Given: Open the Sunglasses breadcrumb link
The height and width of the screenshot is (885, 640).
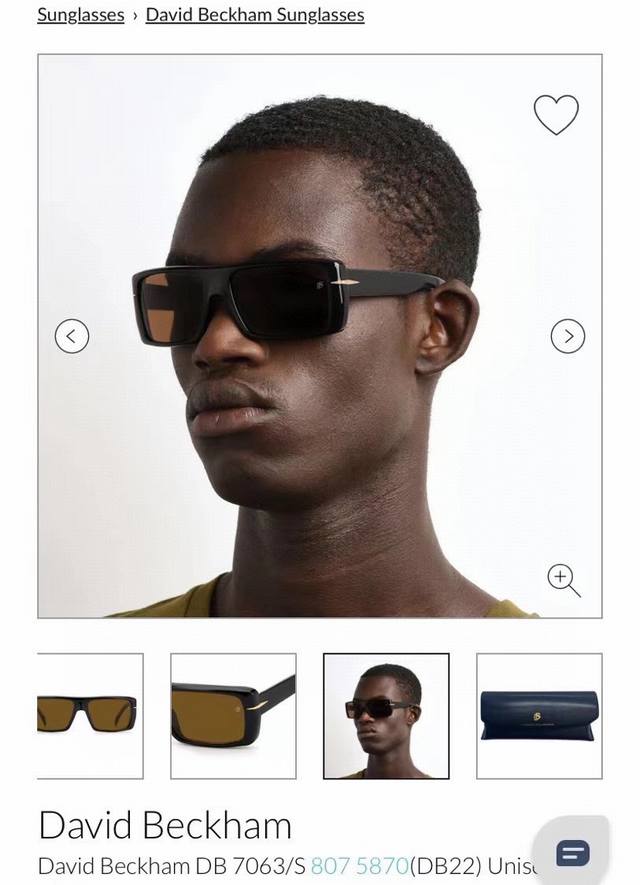Looking at the screenshot, I should tap(80, 15).
